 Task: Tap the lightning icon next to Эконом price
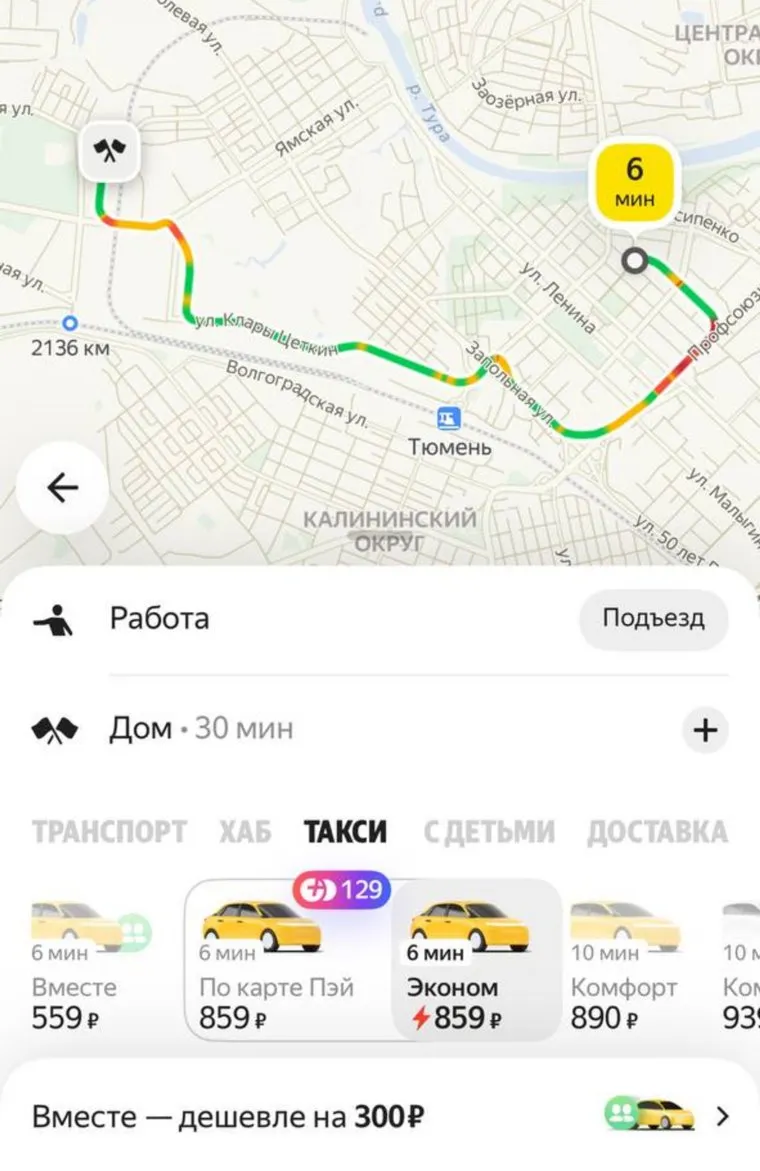pyautogui.click(x=424, y=1018)
